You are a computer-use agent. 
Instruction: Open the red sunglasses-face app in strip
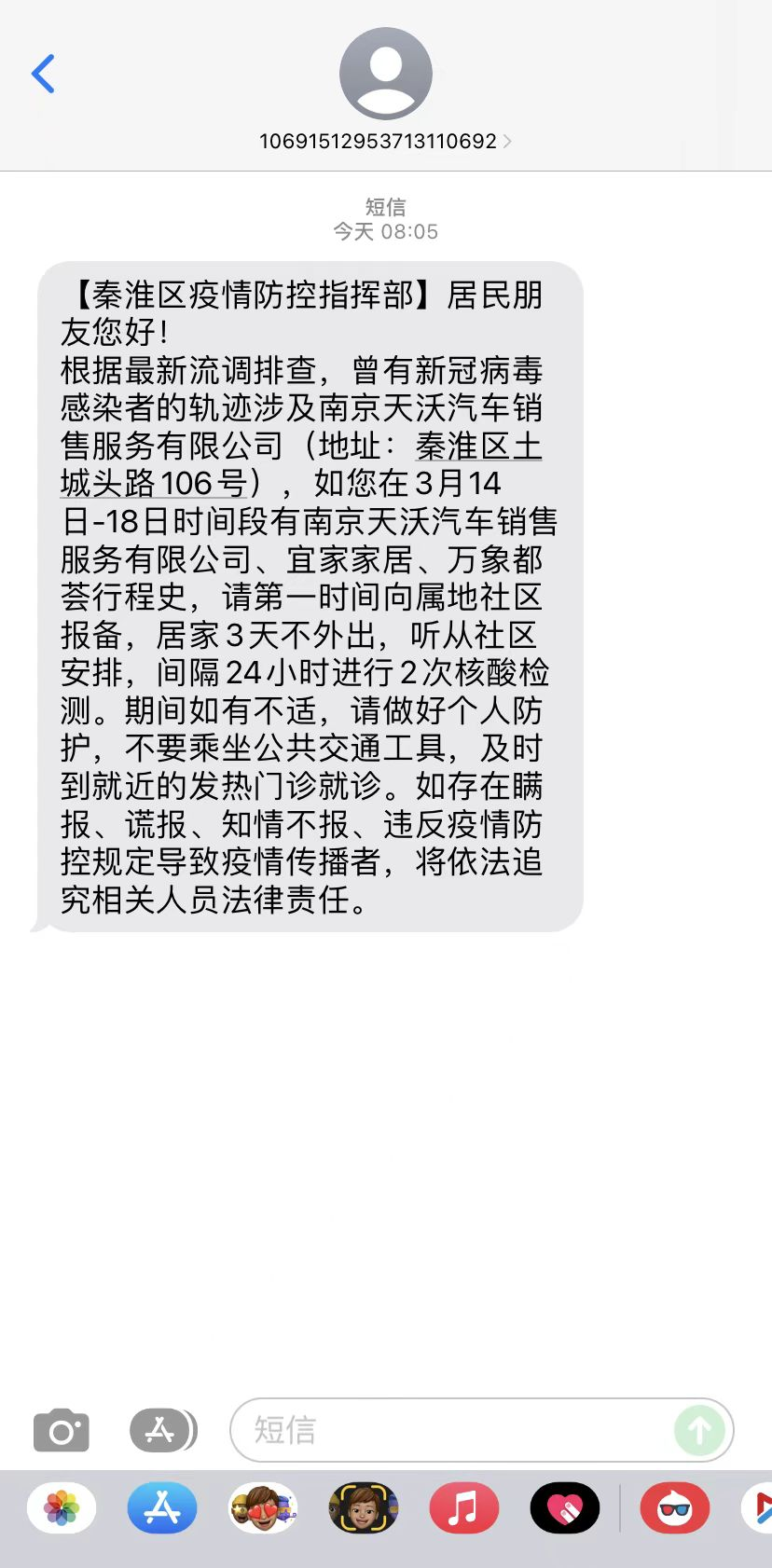tap(675, 1507)
